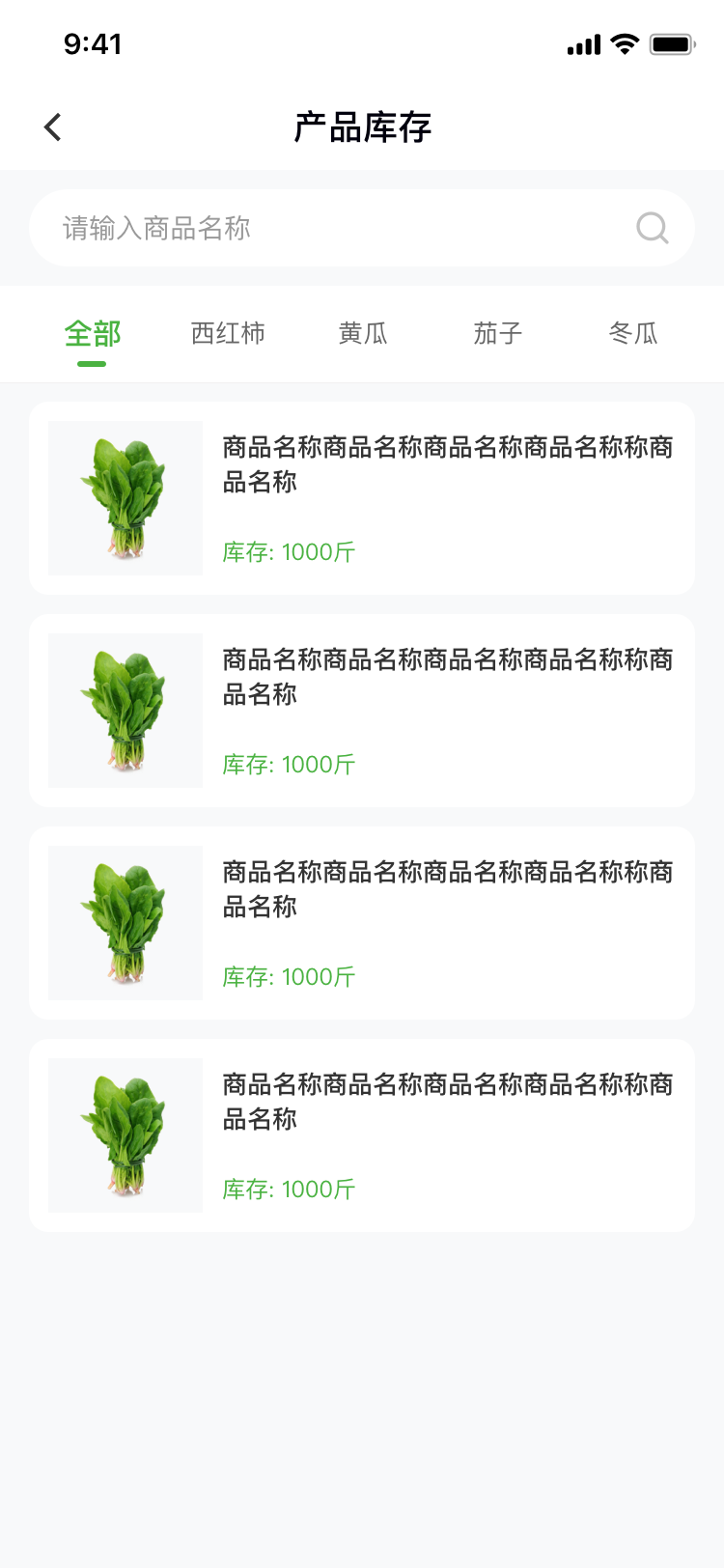This screenshot has height=1568, width=724.
Task: Open the first product card in the list
Action: click(x=362, y=498)
